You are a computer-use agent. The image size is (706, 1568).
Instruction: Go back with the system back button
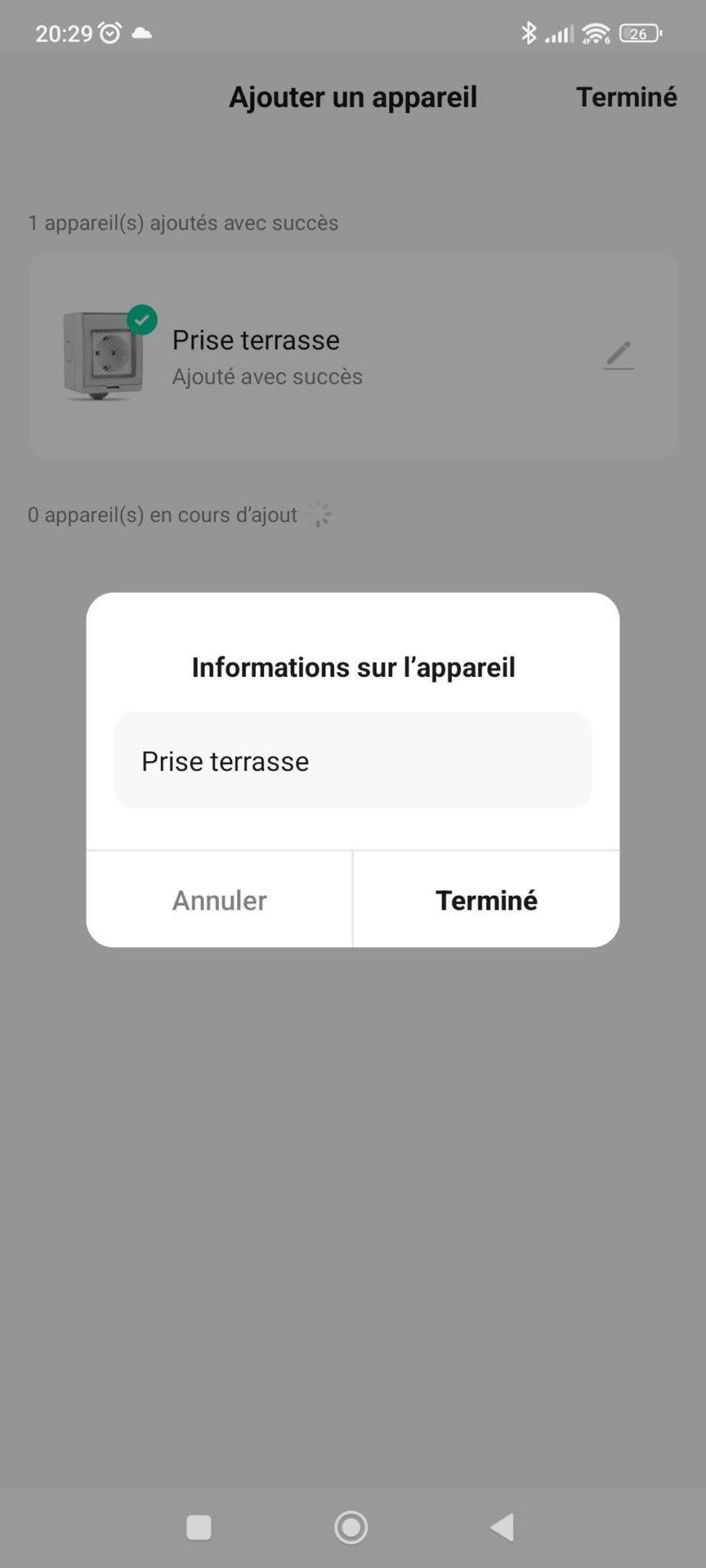503,1527
